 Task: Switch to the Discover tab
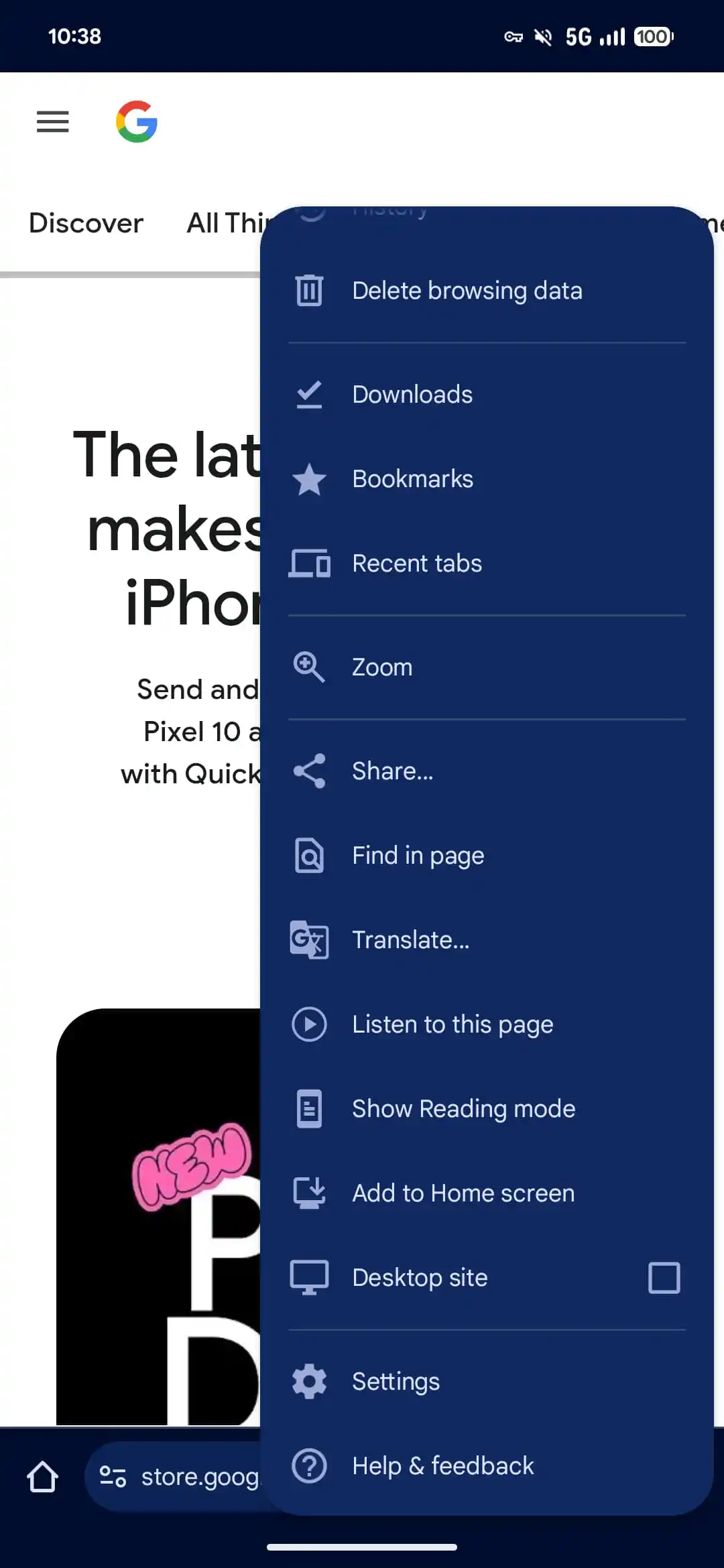pyautogui.click(x=86, y=223)
